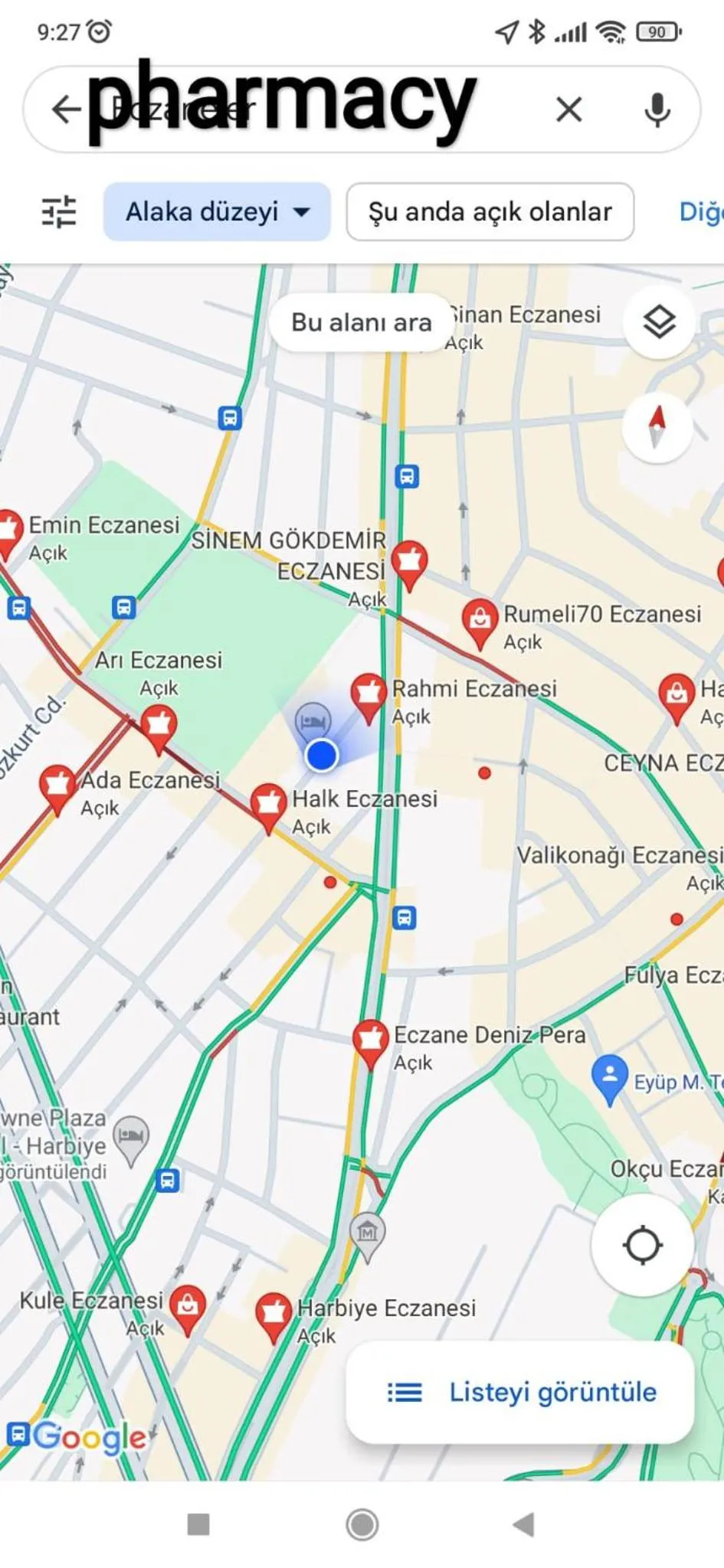Center map on my location
Viewport: 724px width, 1568px height.
click(642, 1245)
